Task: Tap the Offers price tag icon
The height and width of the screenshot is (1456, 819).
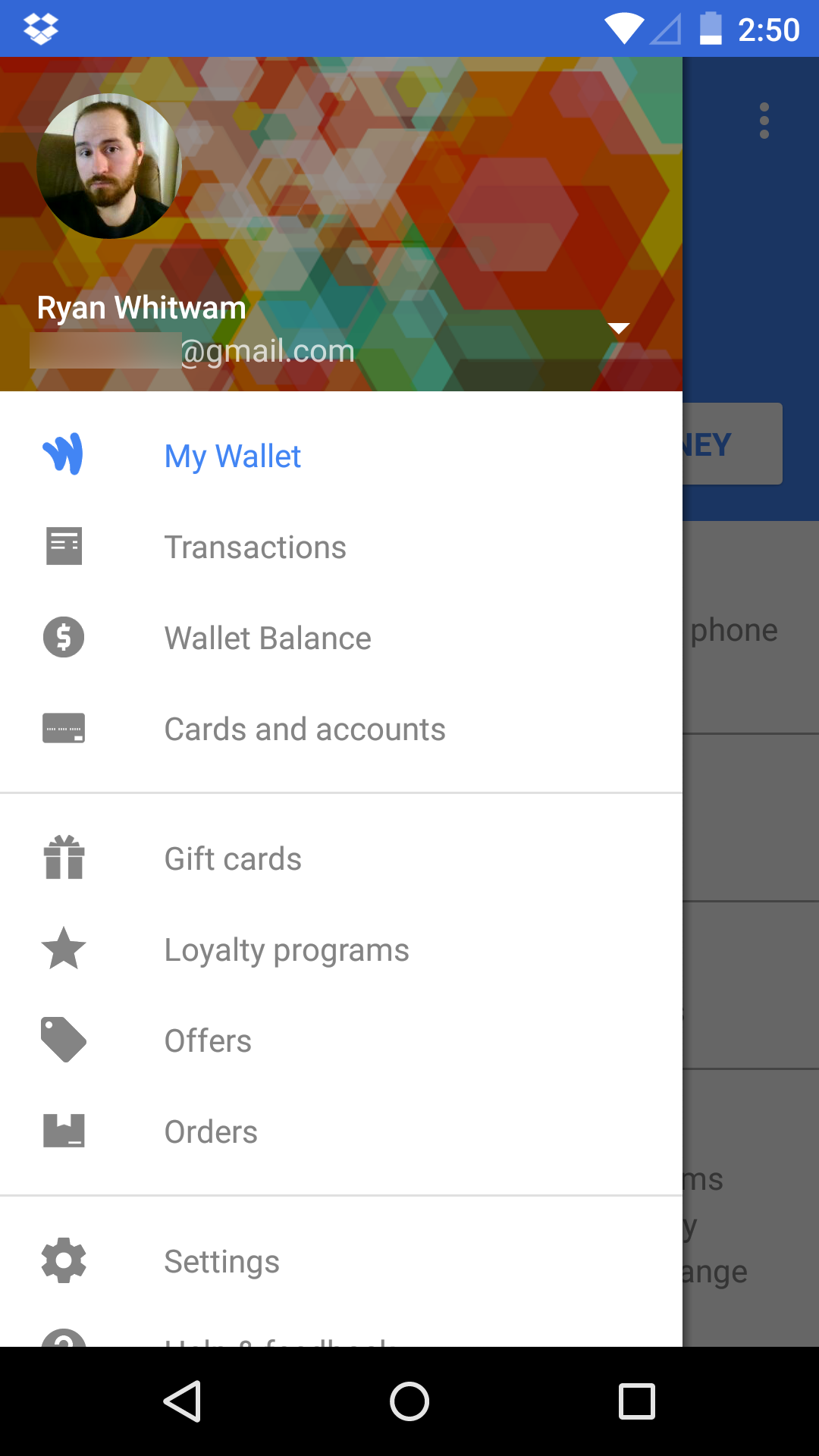Action: point(63,1040)
